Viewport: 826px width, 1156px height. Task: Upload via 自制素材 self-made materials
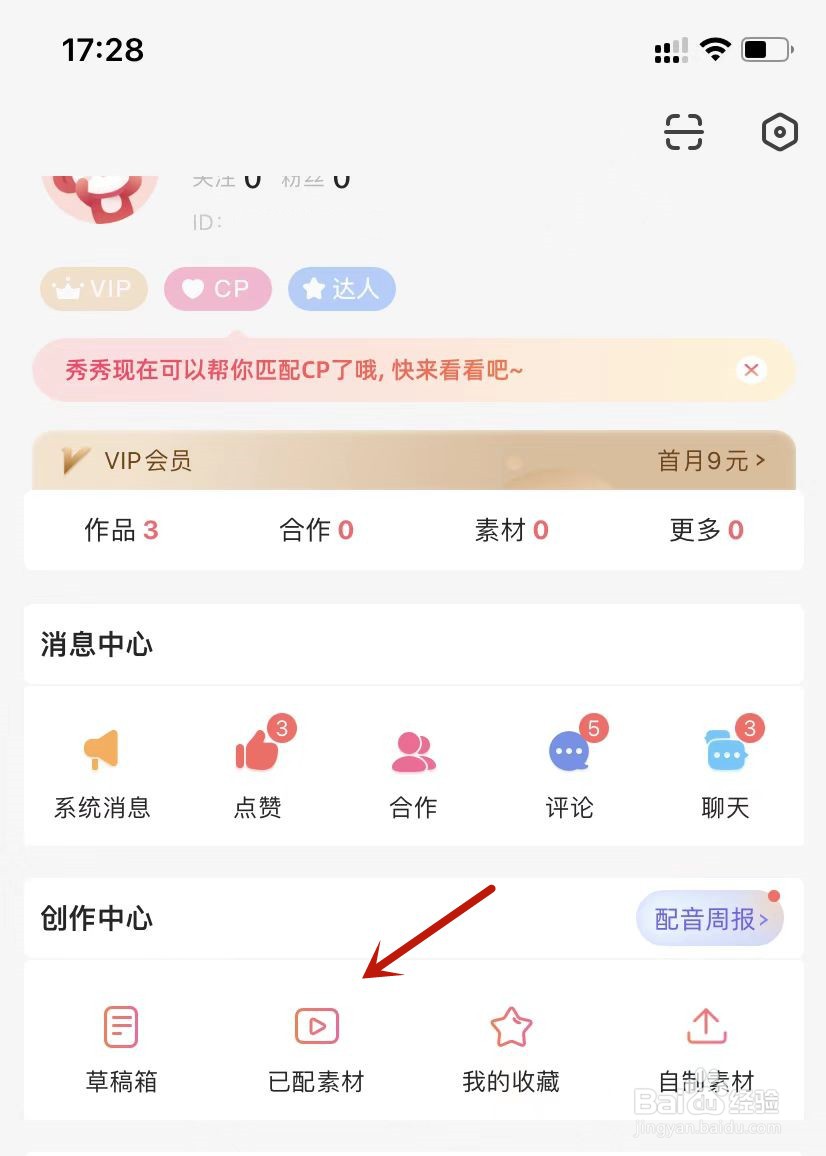(x=705, y=1045)
